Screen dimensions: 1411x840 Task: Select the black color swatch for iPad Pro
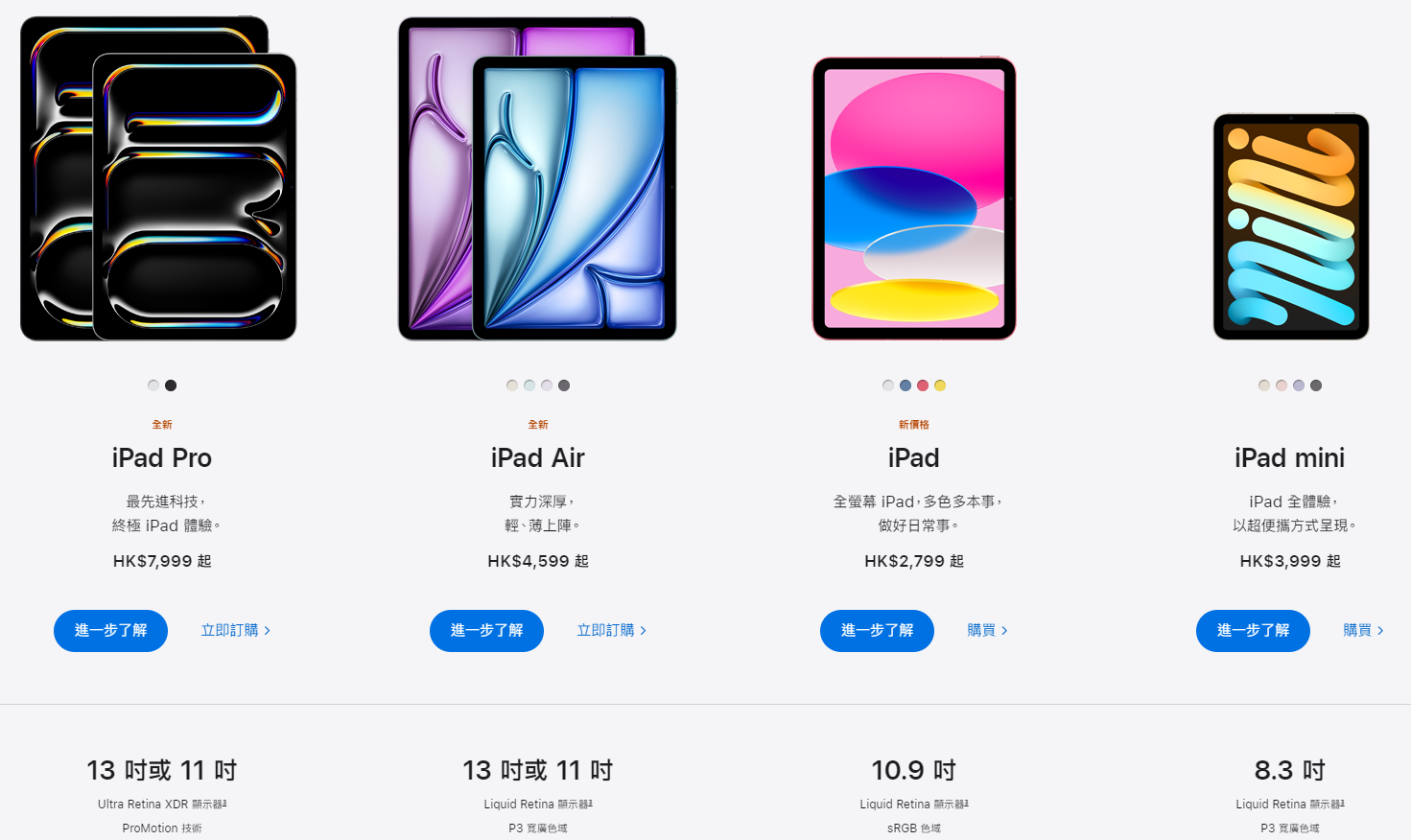tap(171, 385)
